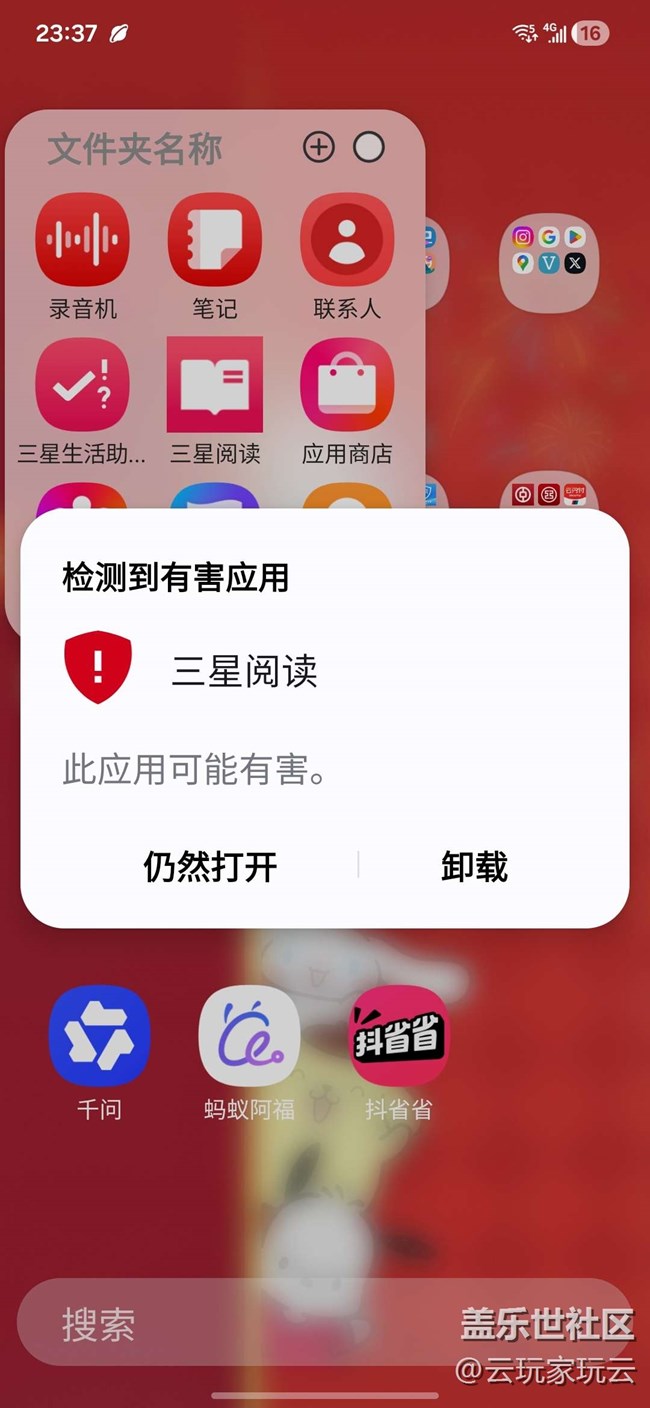Viewport: 650px width, 1408px height.
Task: Tap the folder color circle button
Action: point(369,148)
